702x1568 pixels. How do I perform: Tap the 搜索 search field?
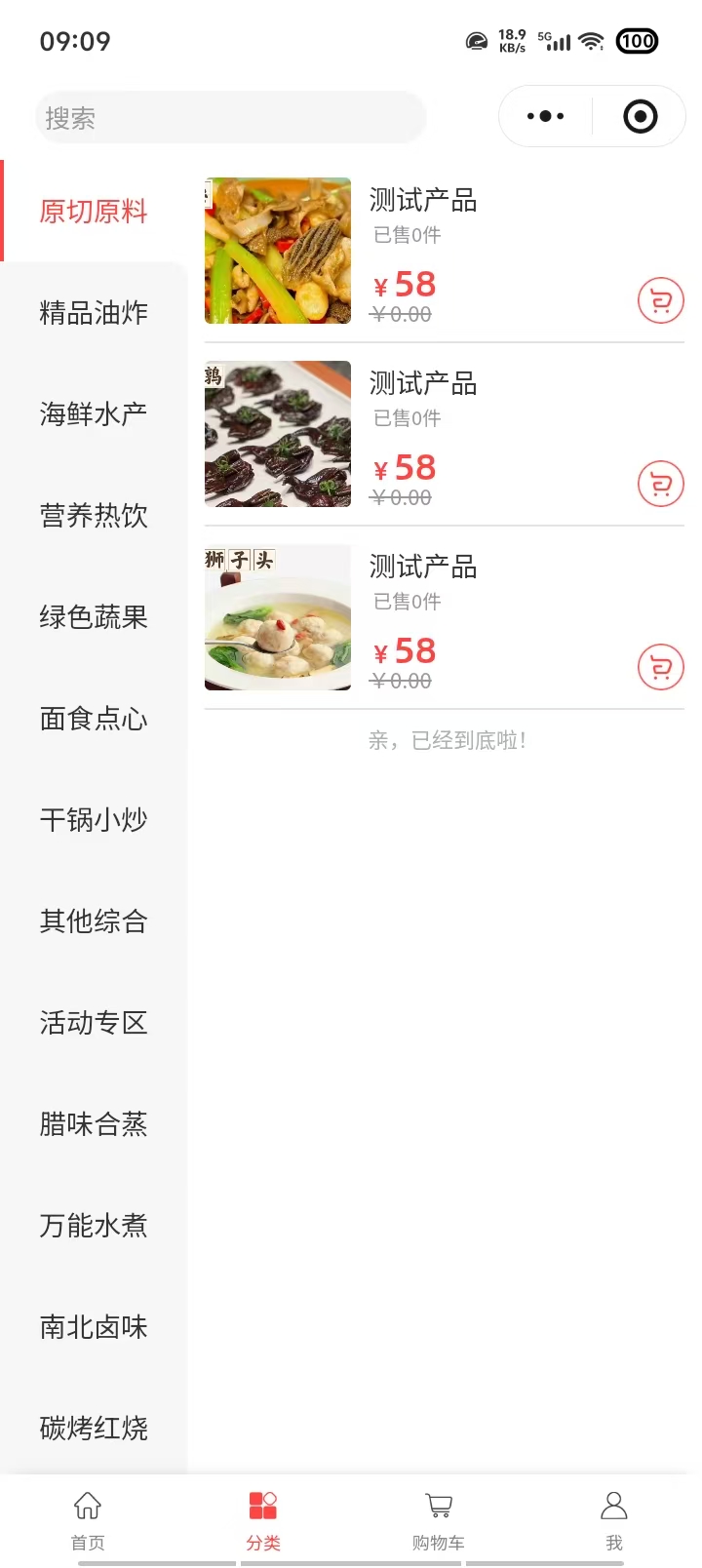(230, 118)
